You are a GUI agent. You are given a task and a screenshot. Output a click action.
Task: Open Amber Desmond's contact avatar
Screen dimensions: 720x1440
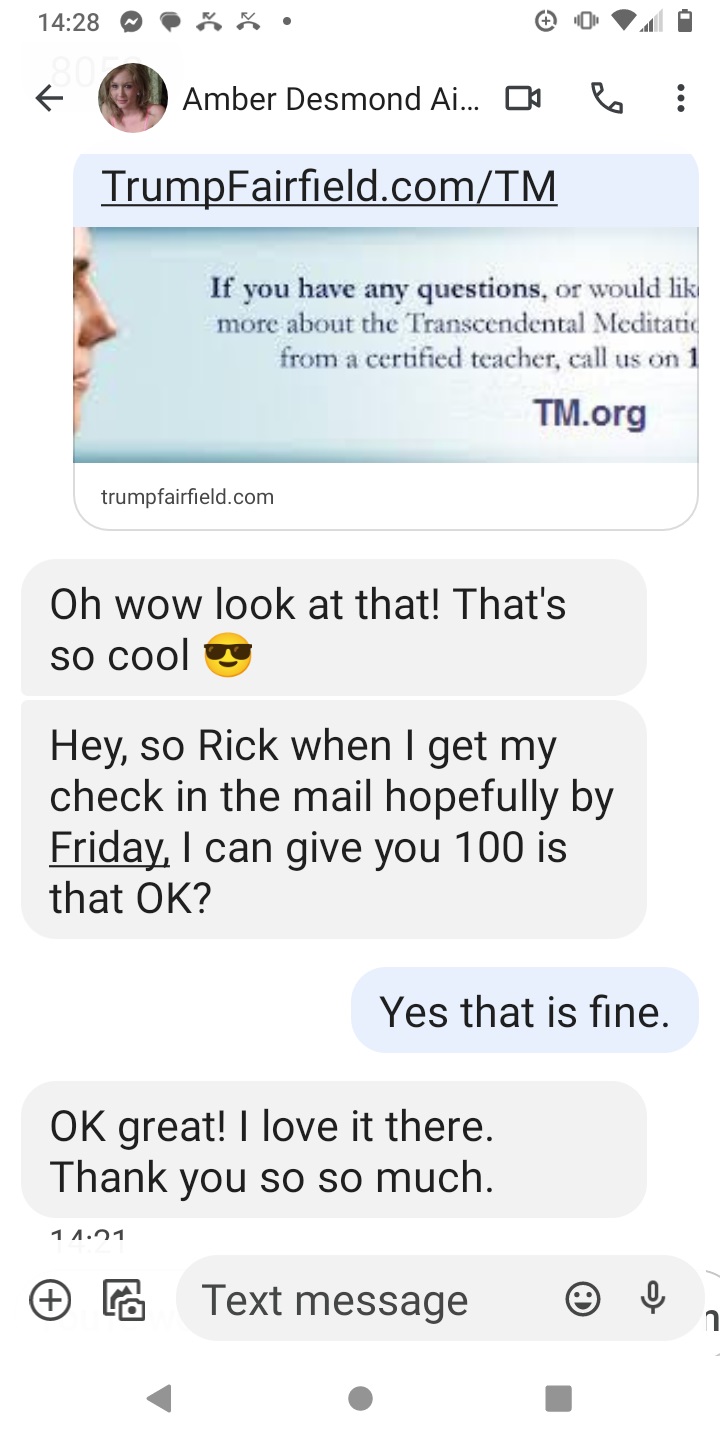133,98
